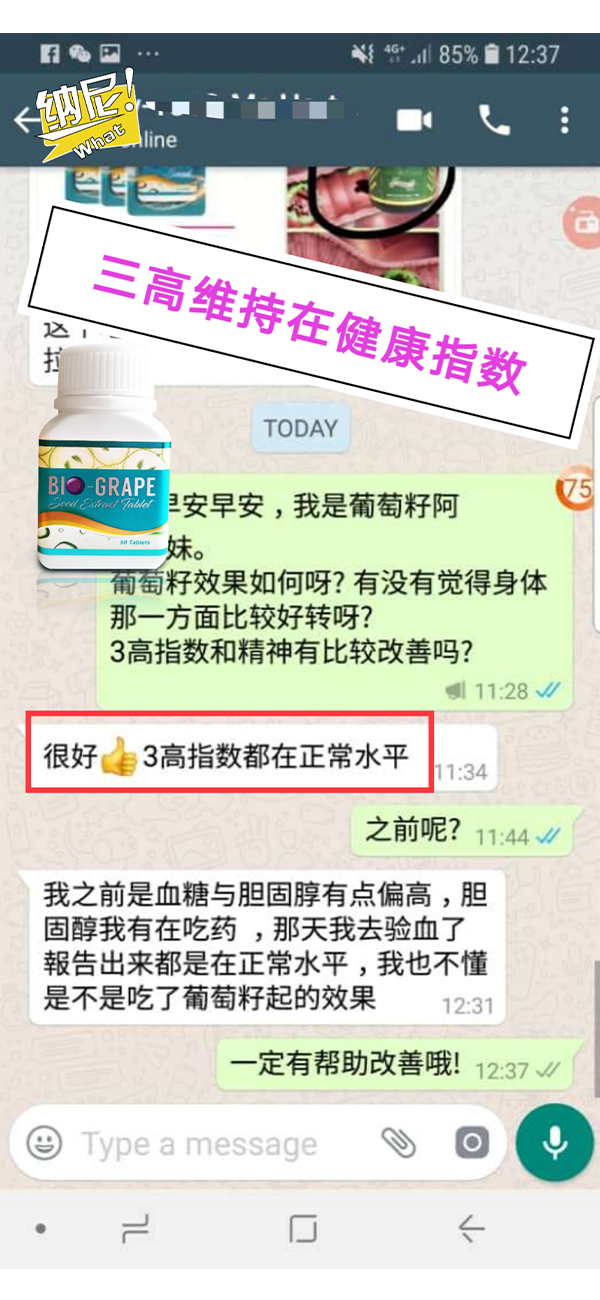Image resolution: width=600 pixels, height=1300 pixels.
Task: Open the camera from the message bar
Action: point(471,1143)
